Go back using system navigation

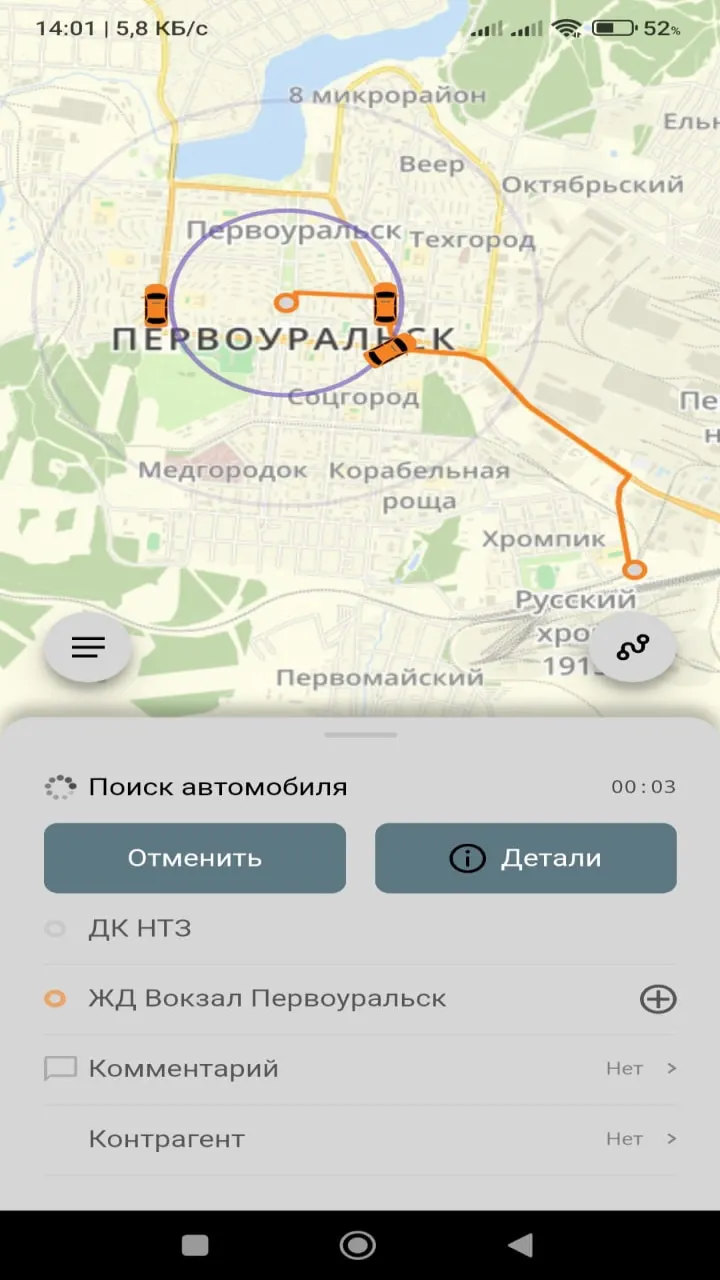point(520,1245)
